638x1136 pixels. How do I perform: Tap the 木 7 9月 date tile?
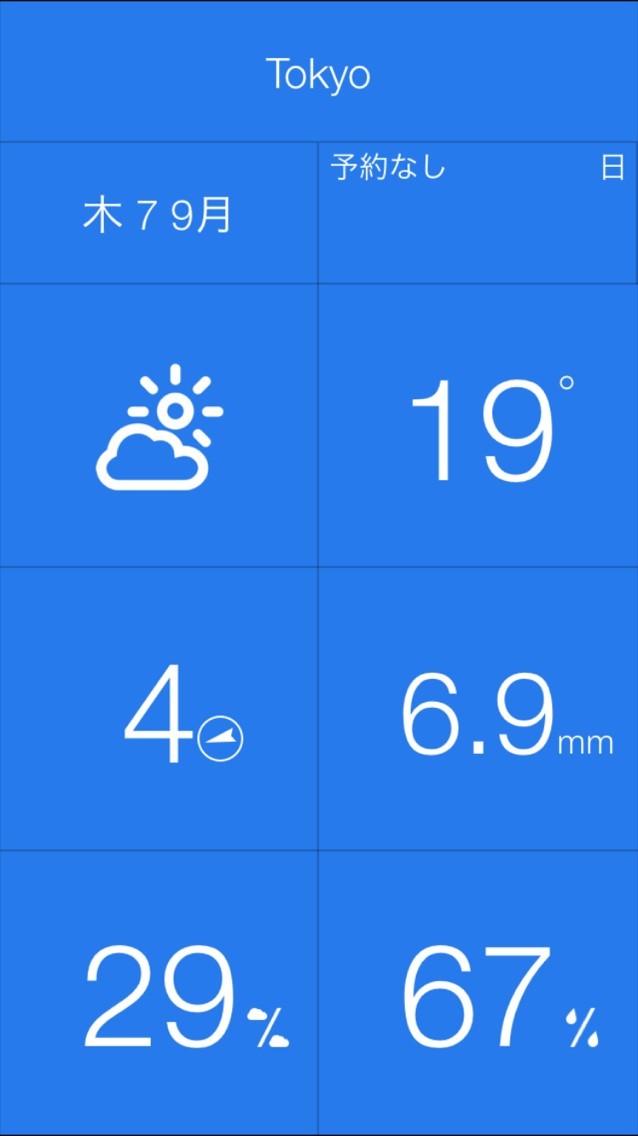(158, 214)
